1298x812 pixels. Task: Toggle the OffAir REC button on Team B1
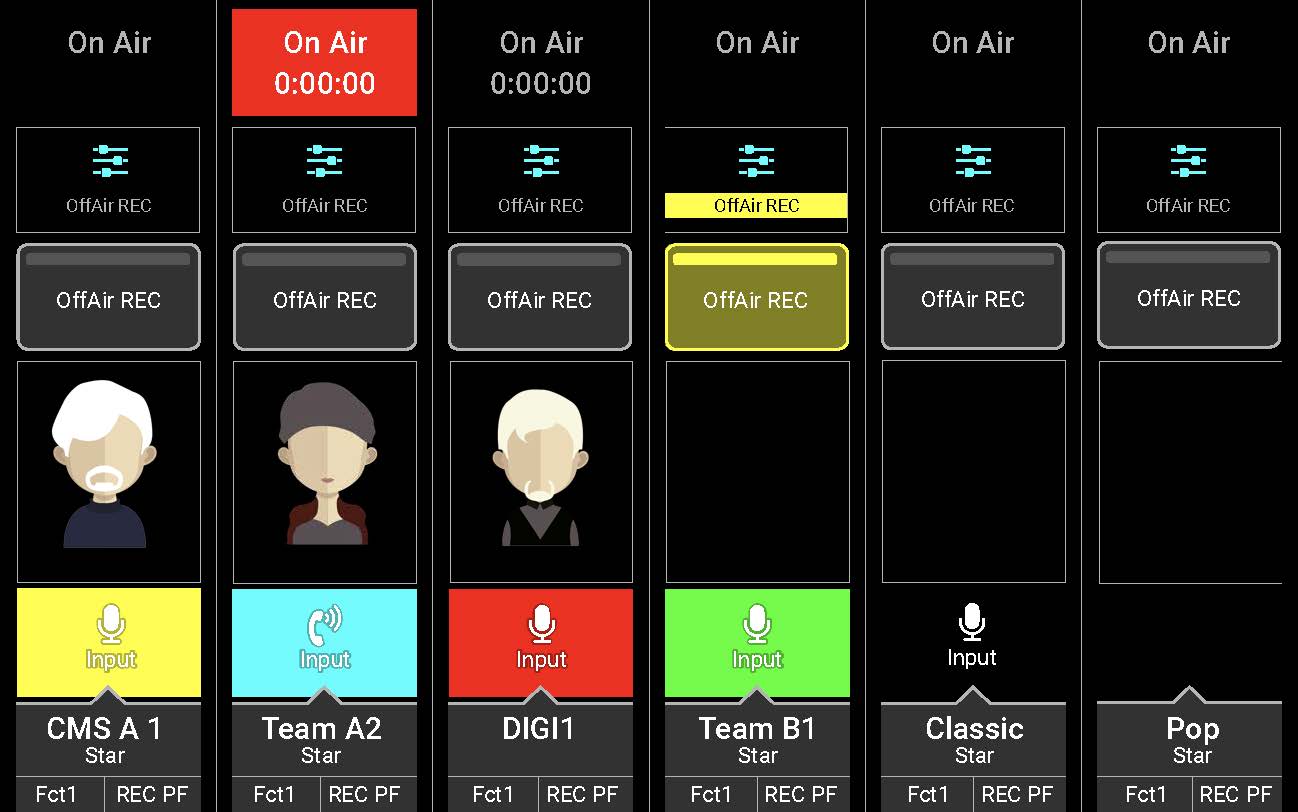756,297
